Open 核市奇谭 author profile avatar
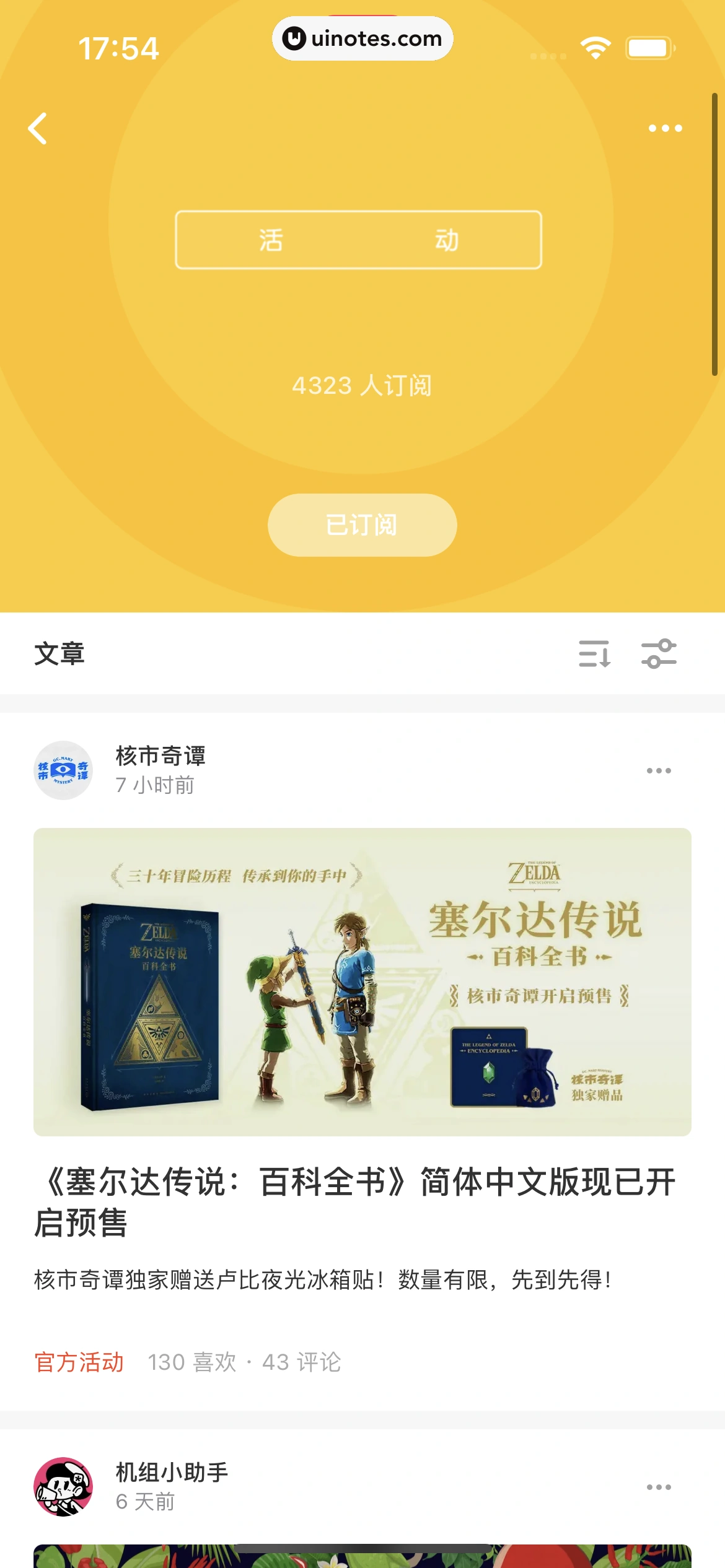Viewport: 725px width, 1568px height. click(63, 770)
